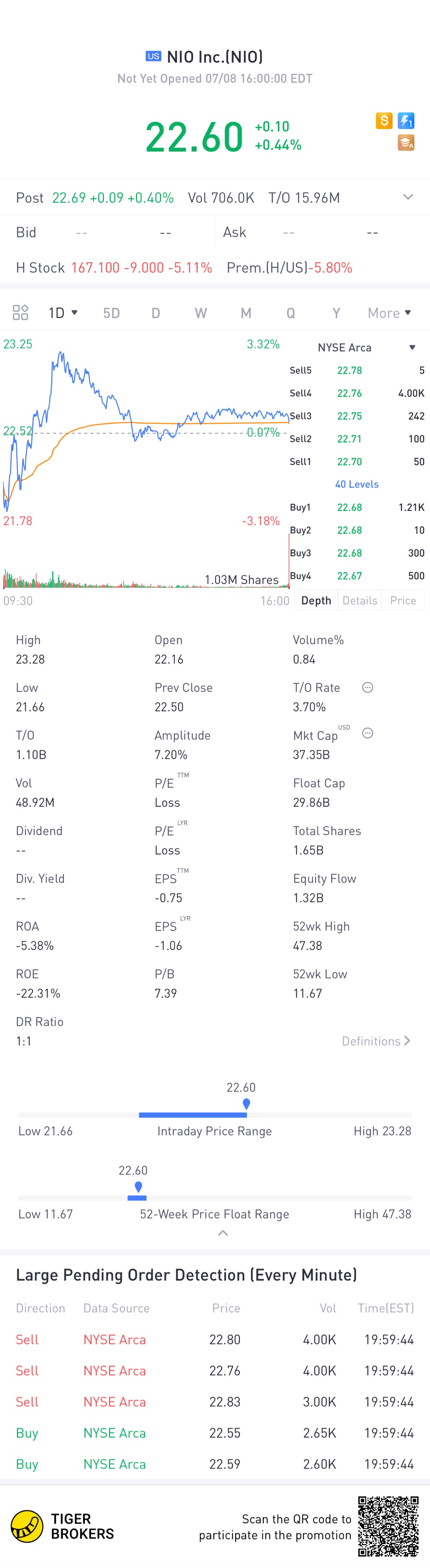Show info about Mkt Cap
The image size is (430, 1568).
click(367, 733)
